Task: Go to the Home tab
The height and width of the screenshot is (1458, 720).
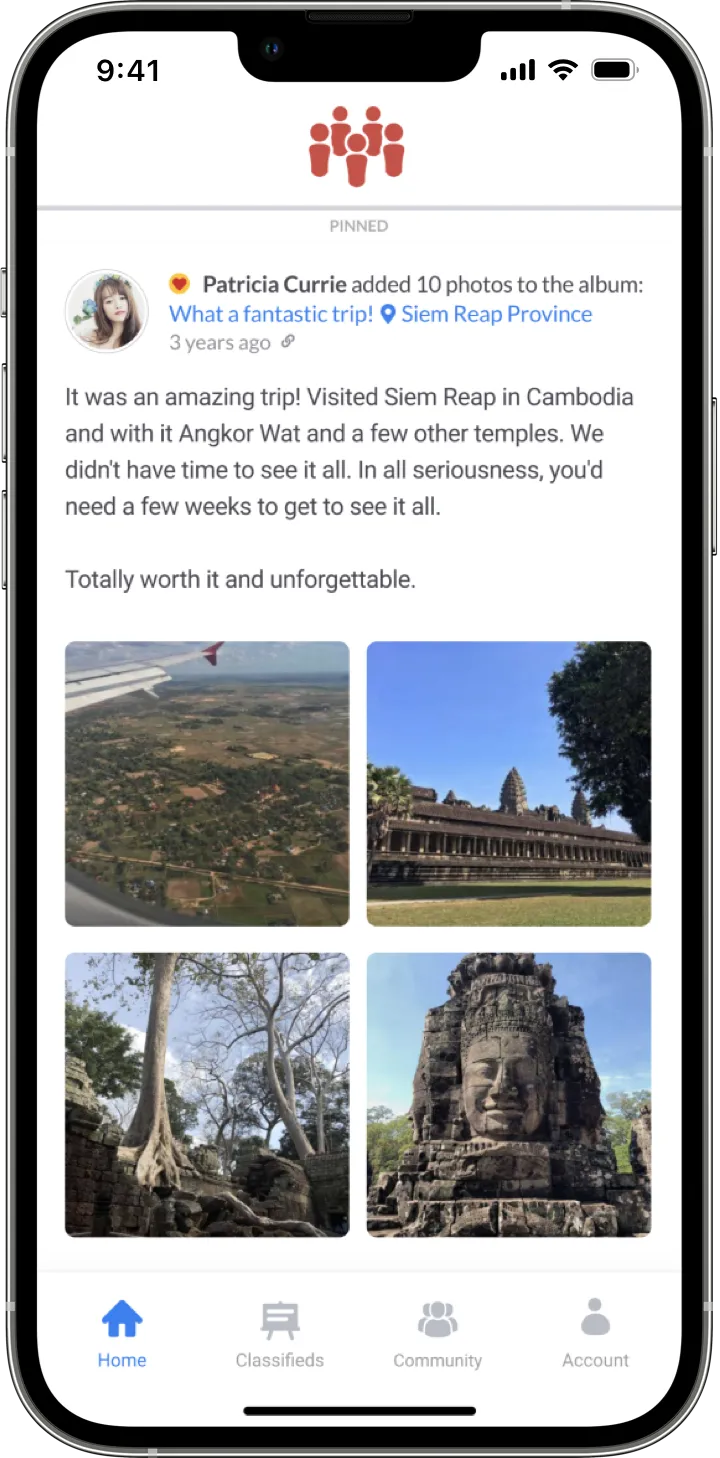Action: (122, 1333)
